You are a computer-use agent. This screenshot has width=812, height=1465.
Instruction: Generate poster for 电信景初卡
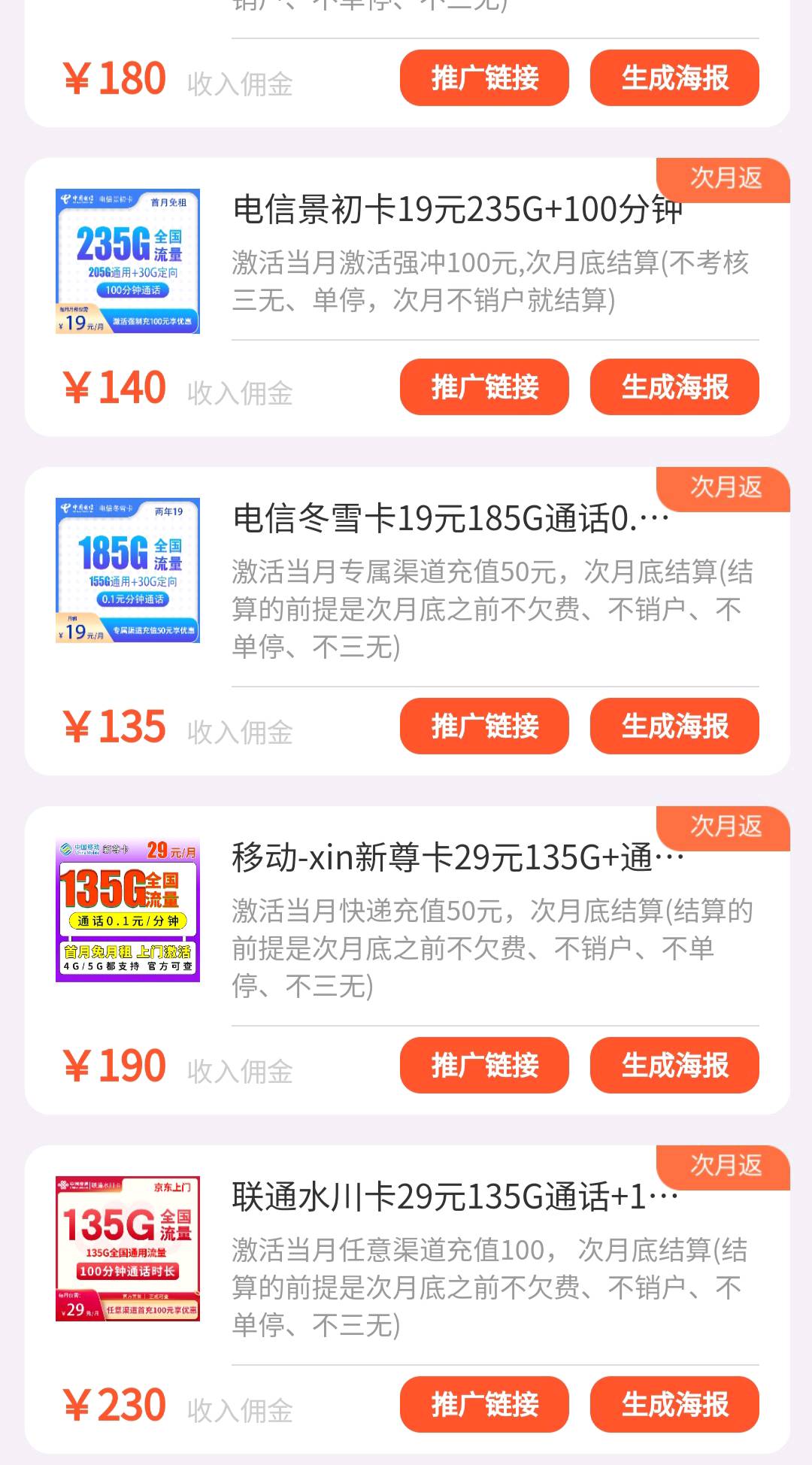coord(674,387)
